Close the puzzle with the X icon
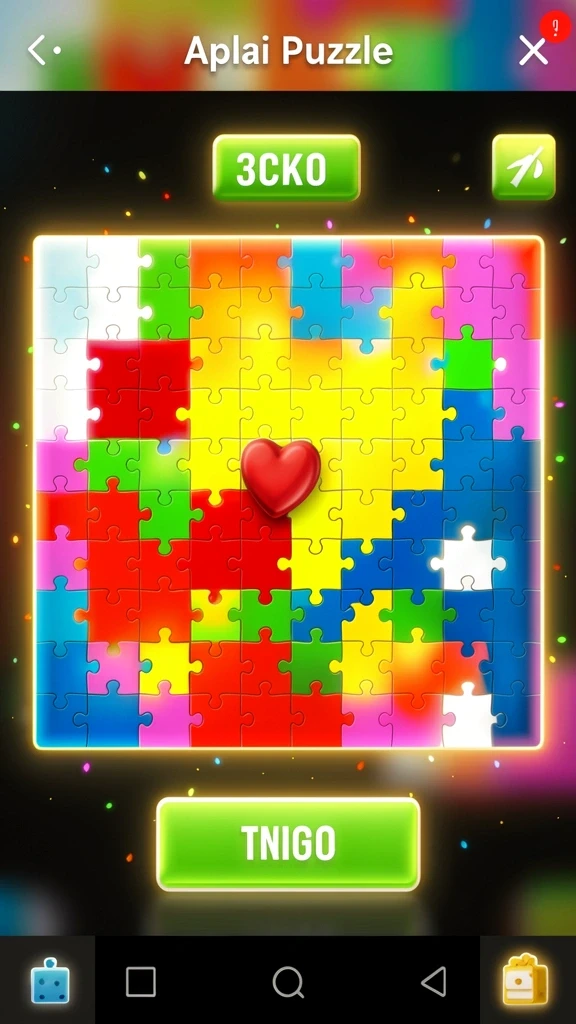This screenshot has height=1024, width=576. (533, 50)
